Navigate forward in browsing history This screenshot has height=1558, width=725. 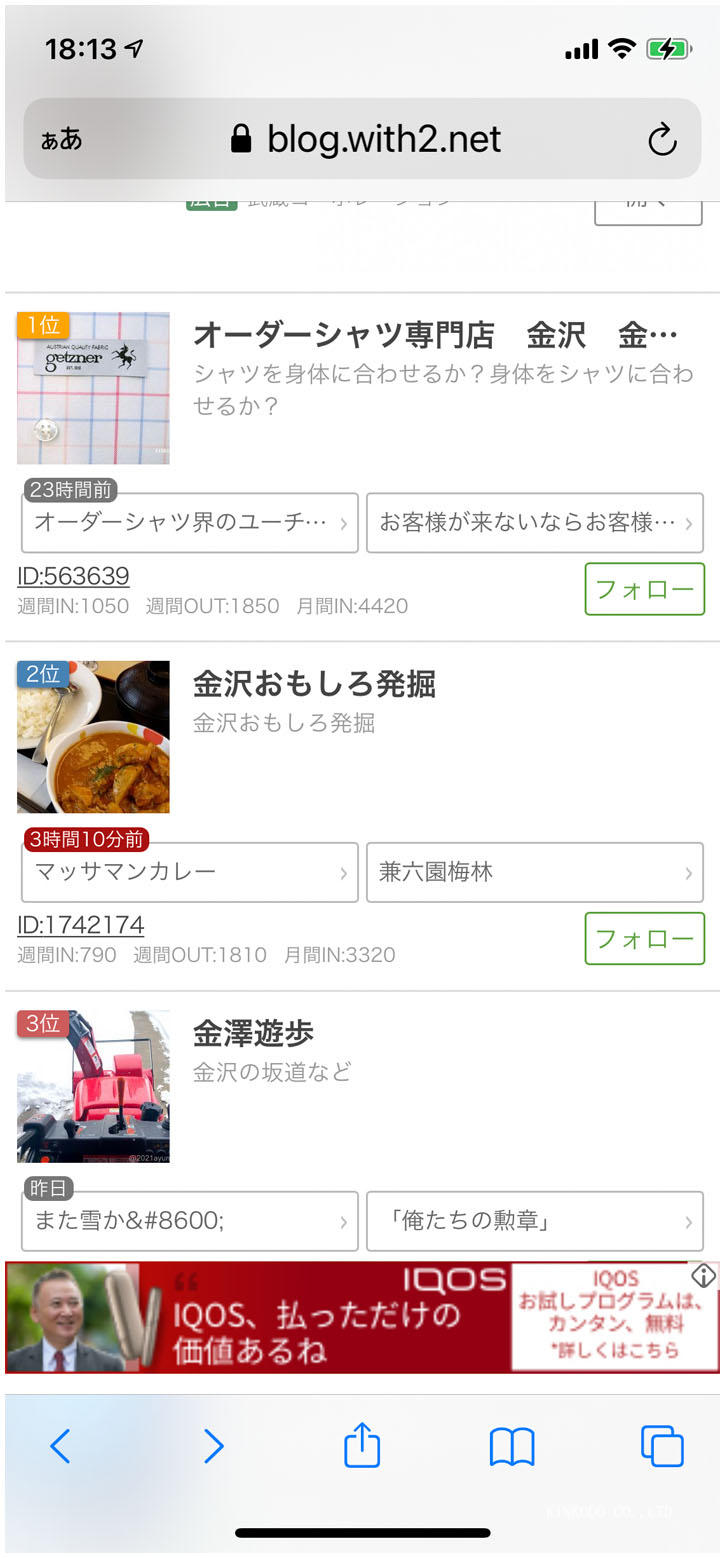point(211,1446)
